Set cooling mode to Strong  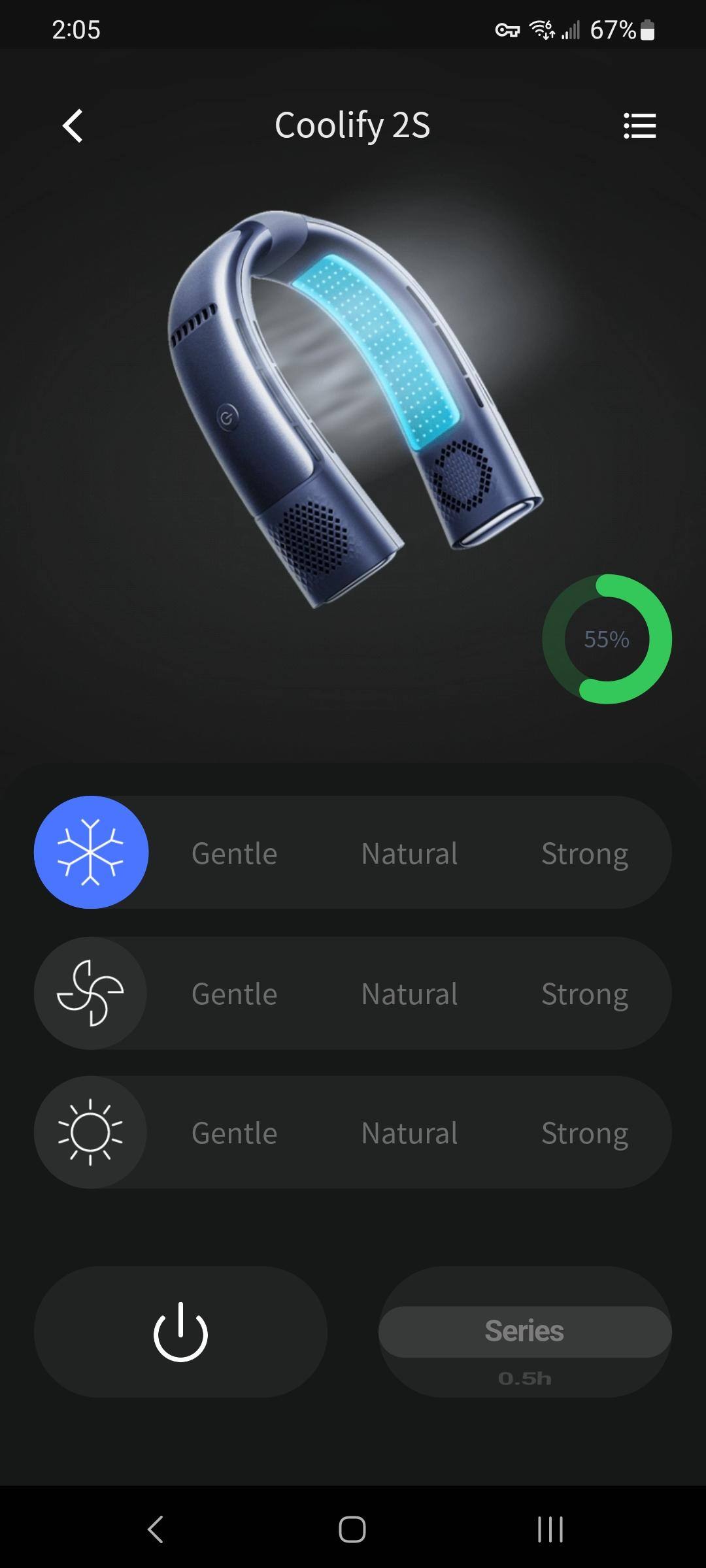(584, 853)
